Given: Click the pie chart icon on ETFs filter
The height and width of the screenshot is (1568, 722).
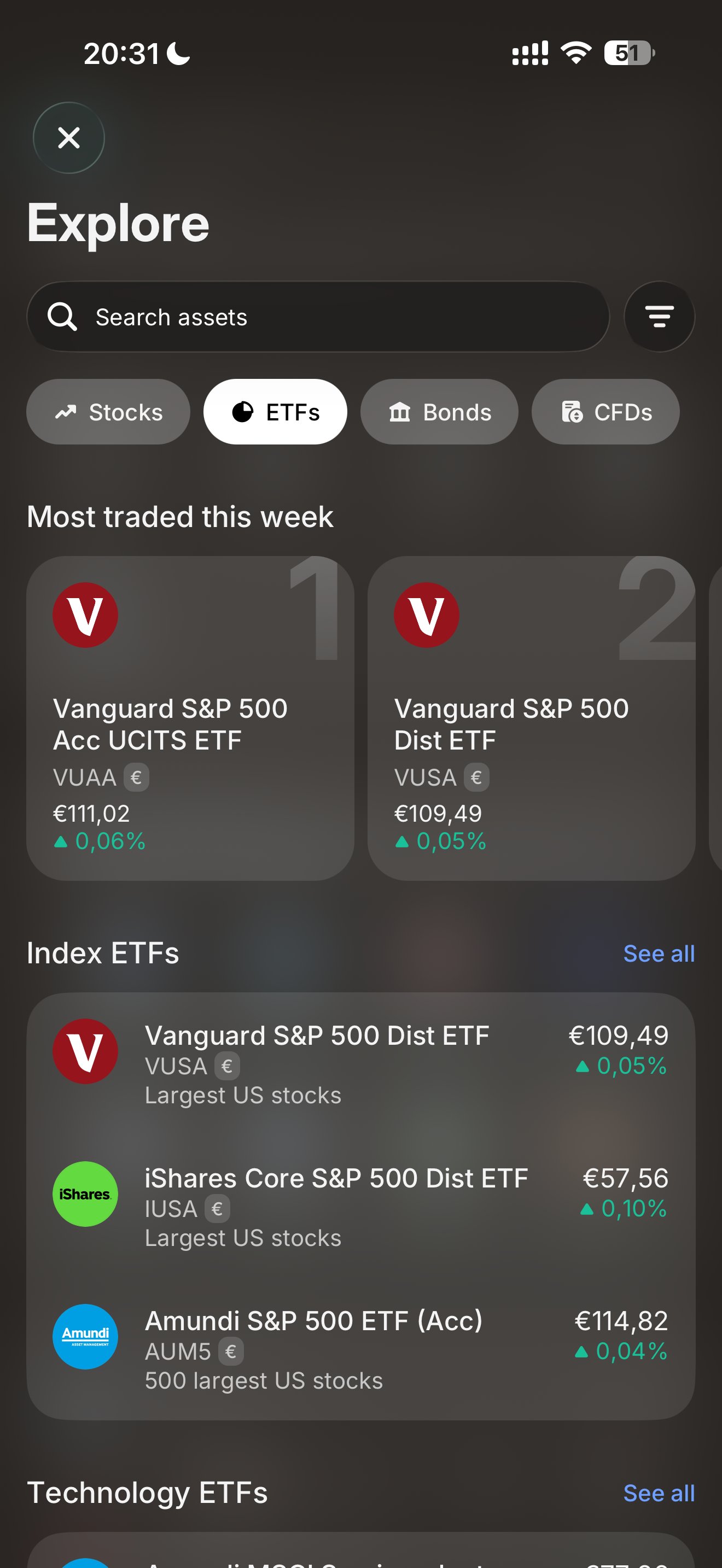Looking at the screenshot, I should [243, 412].
